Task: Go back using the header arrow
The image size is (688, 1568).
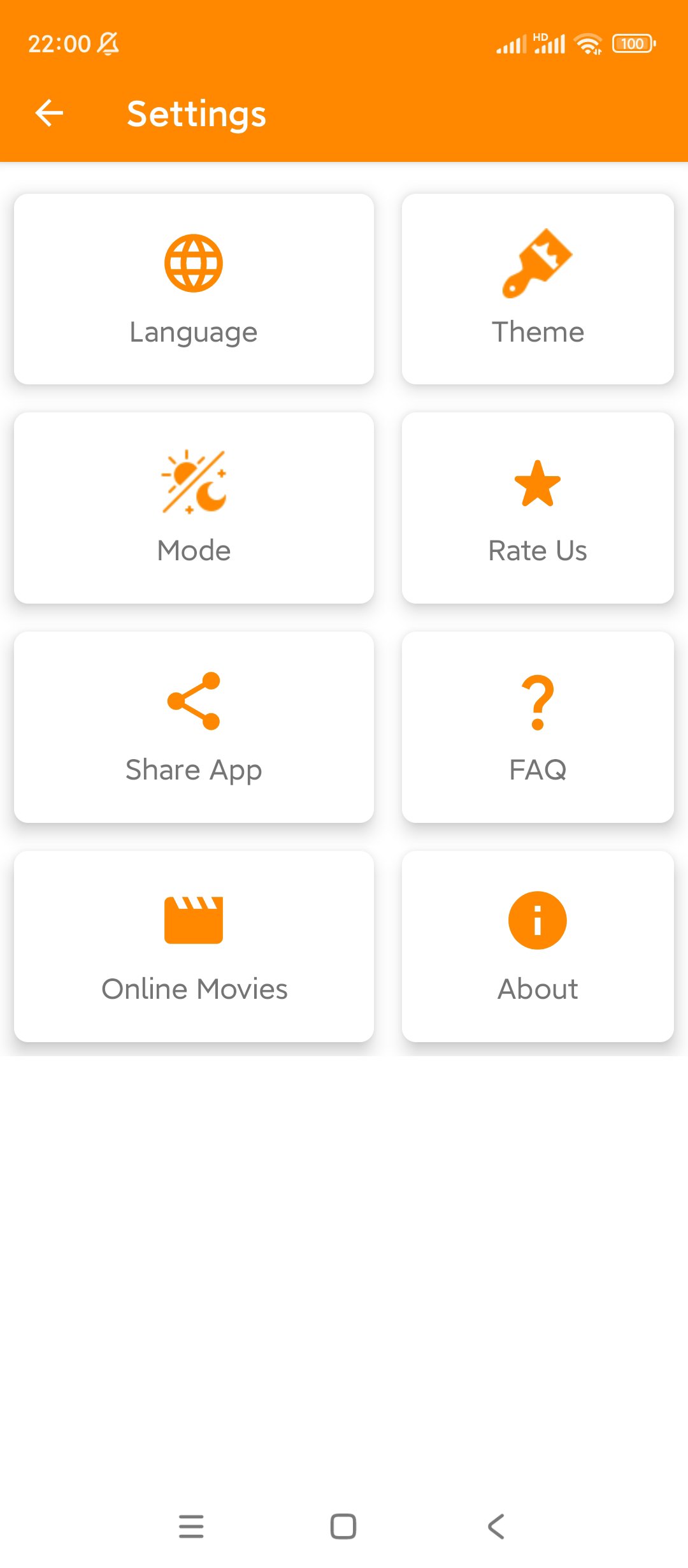Action: pyautogui.click(x=49, y=113)
